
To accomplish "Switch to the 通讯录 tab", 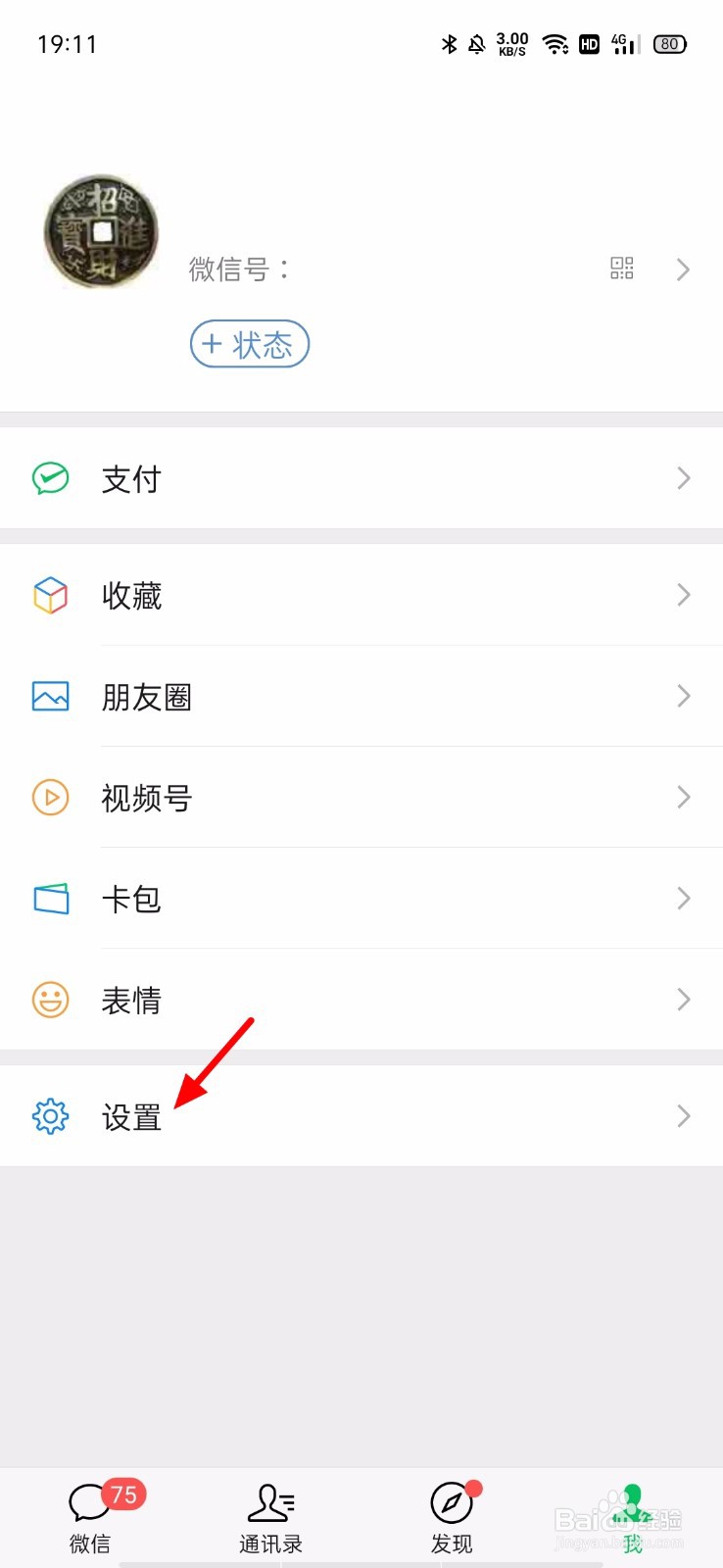I will (270, 1514).
